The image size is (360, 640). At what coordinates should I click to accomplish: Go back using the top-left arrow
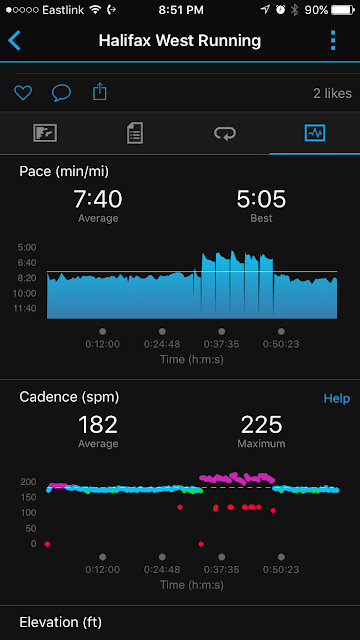click(14, 41)
